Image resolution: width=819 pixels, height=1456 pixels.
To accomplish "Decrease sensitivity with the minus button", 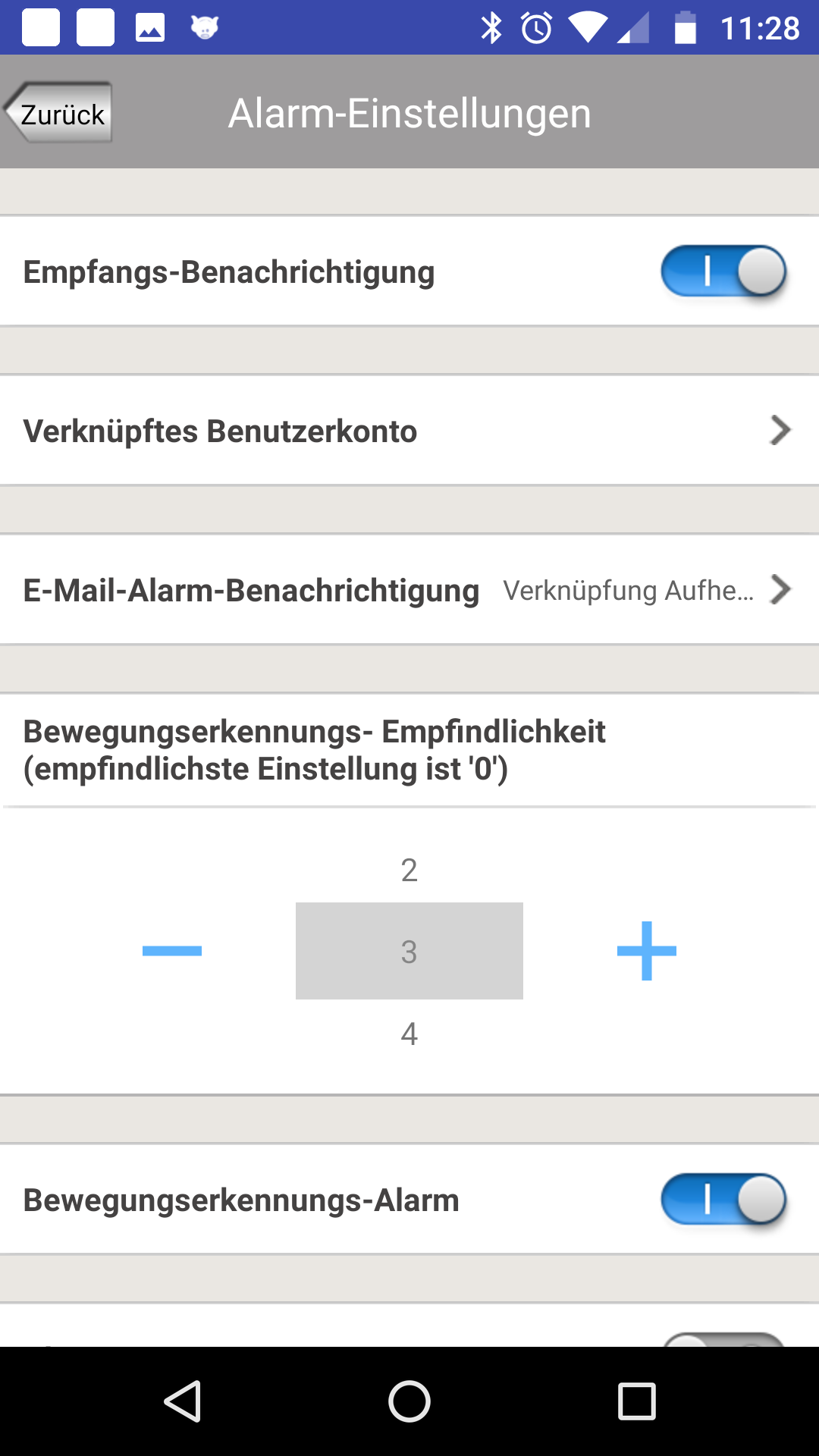I will (172, 951).
